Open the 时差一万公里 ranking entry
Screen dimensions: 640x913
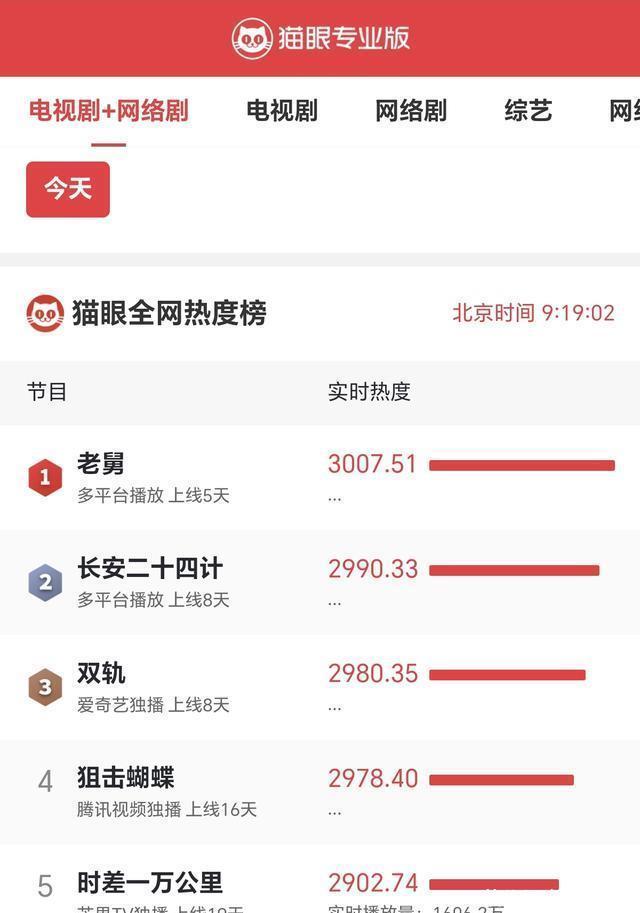[x=150, y=883]
